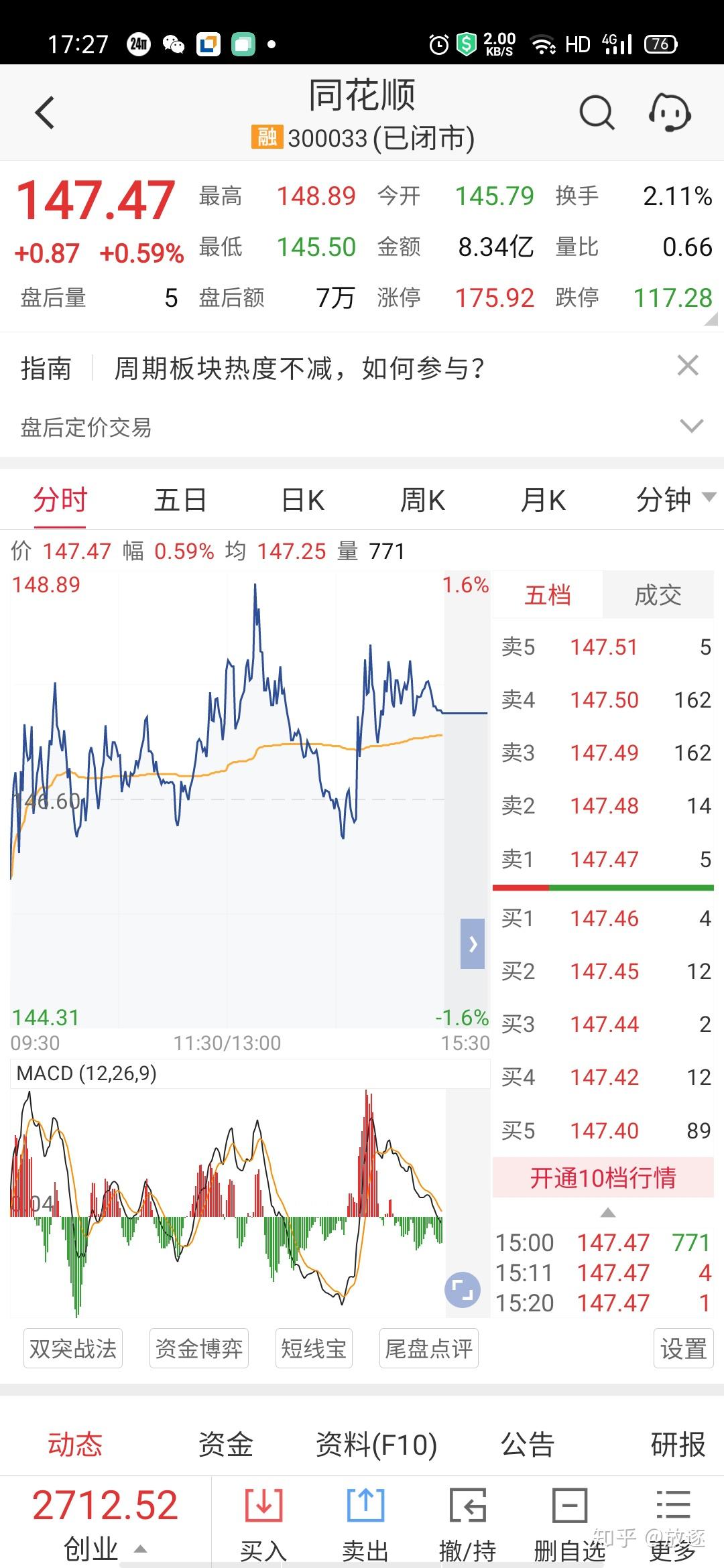Open chart 设置

point(683,1348)
